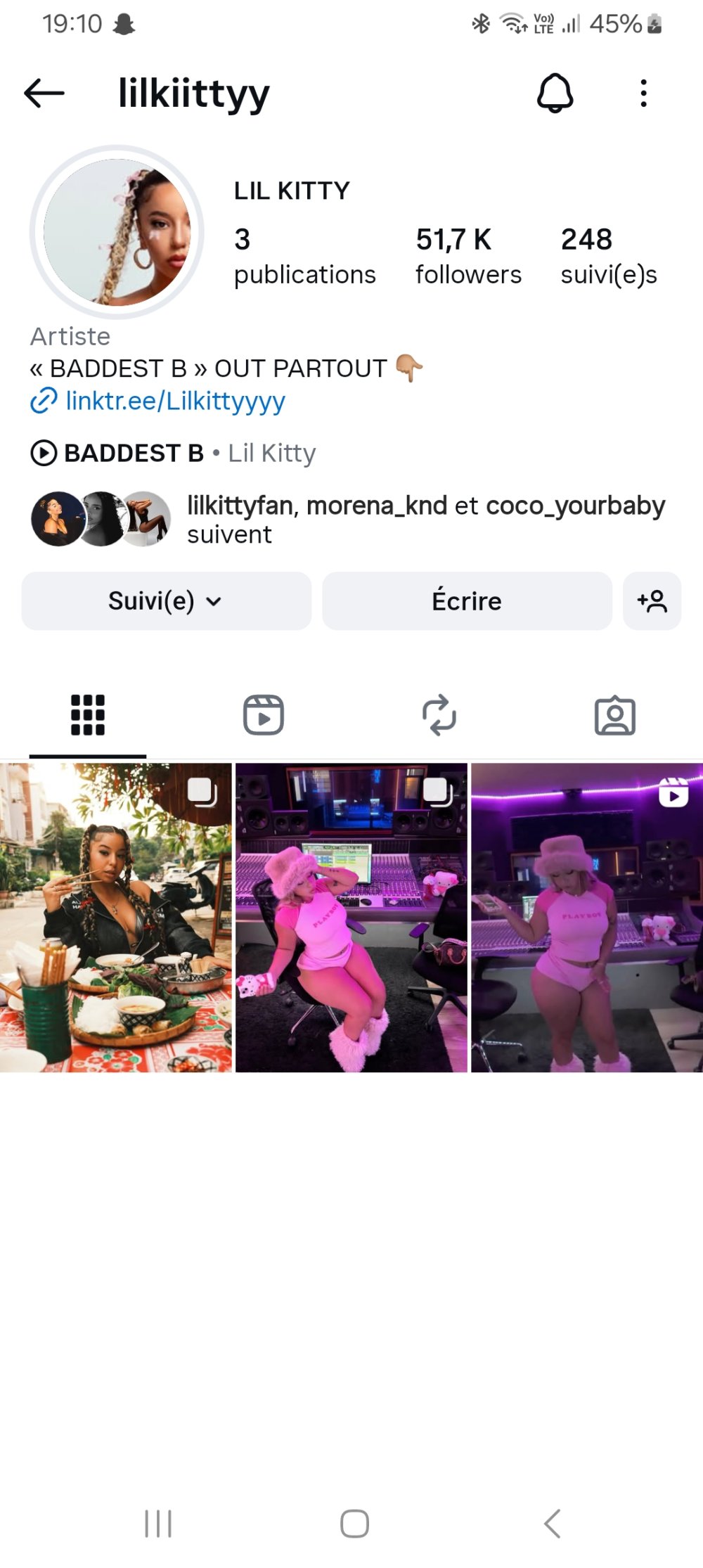Open the outdoor restaurant meal post

click(x=116, y=917)
